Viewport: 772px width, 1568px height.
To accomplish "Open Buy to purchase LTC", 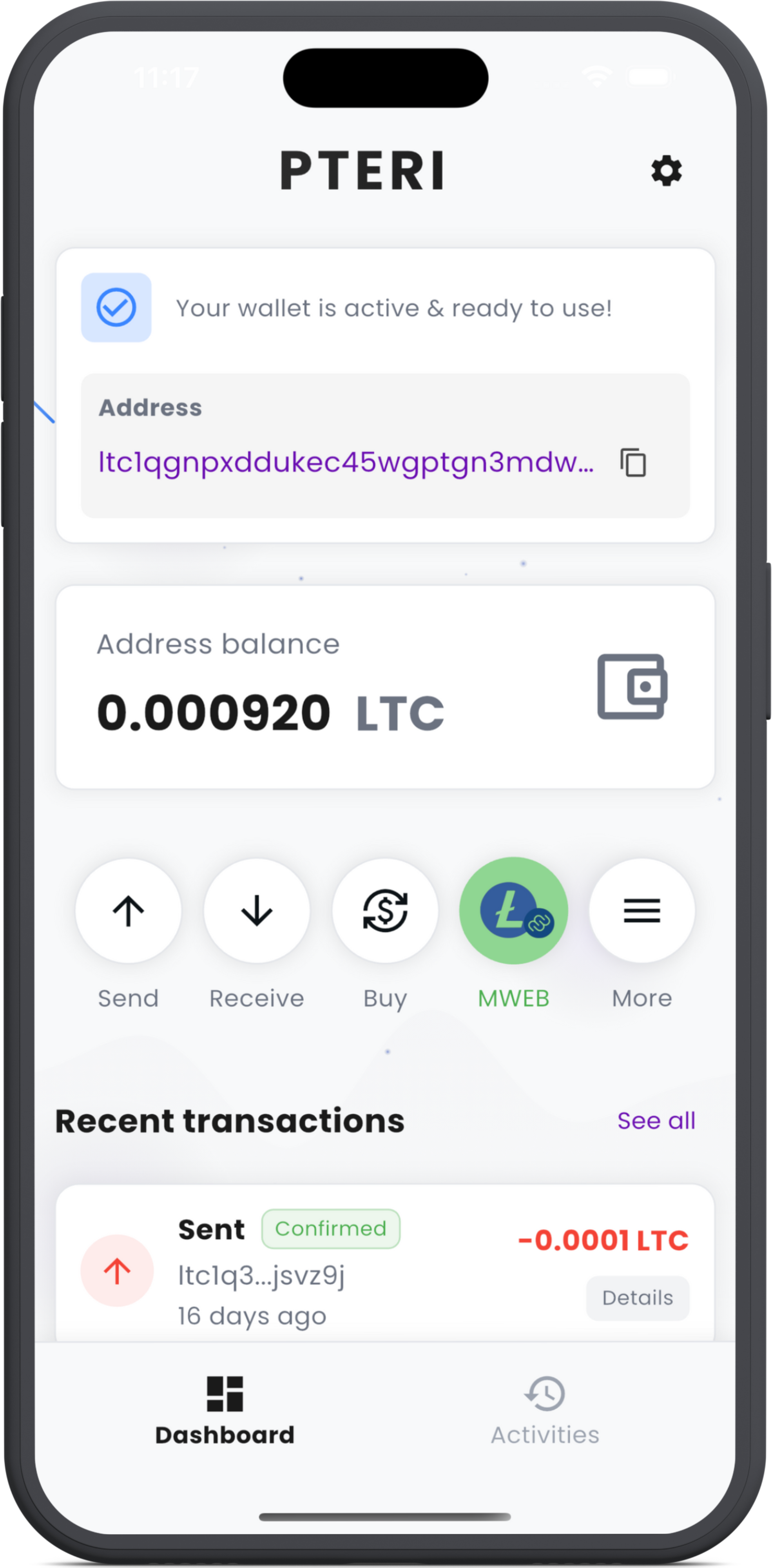I will tap(385, 911).
